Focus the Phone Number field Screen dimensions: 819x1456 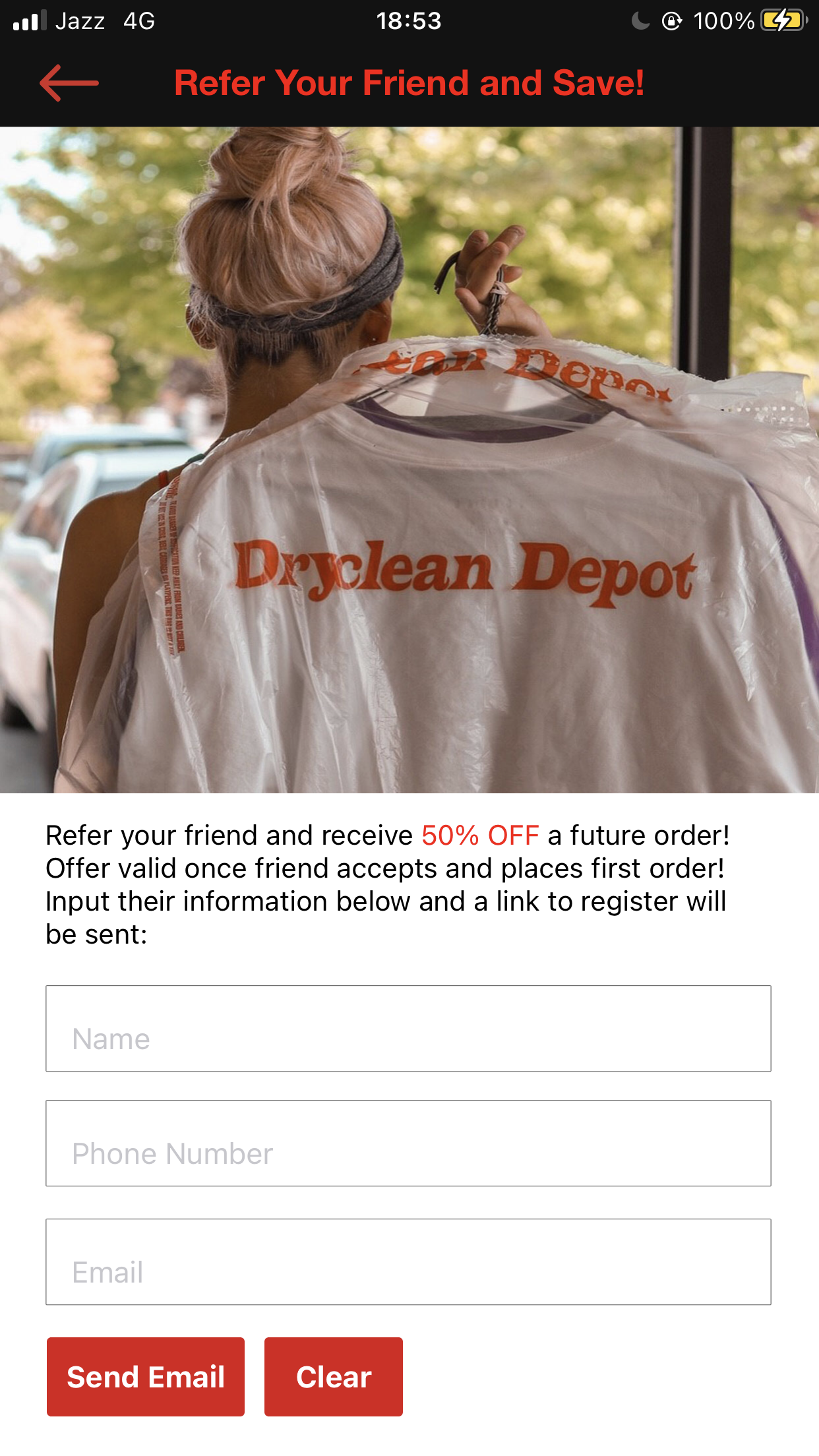point(408,1143)
